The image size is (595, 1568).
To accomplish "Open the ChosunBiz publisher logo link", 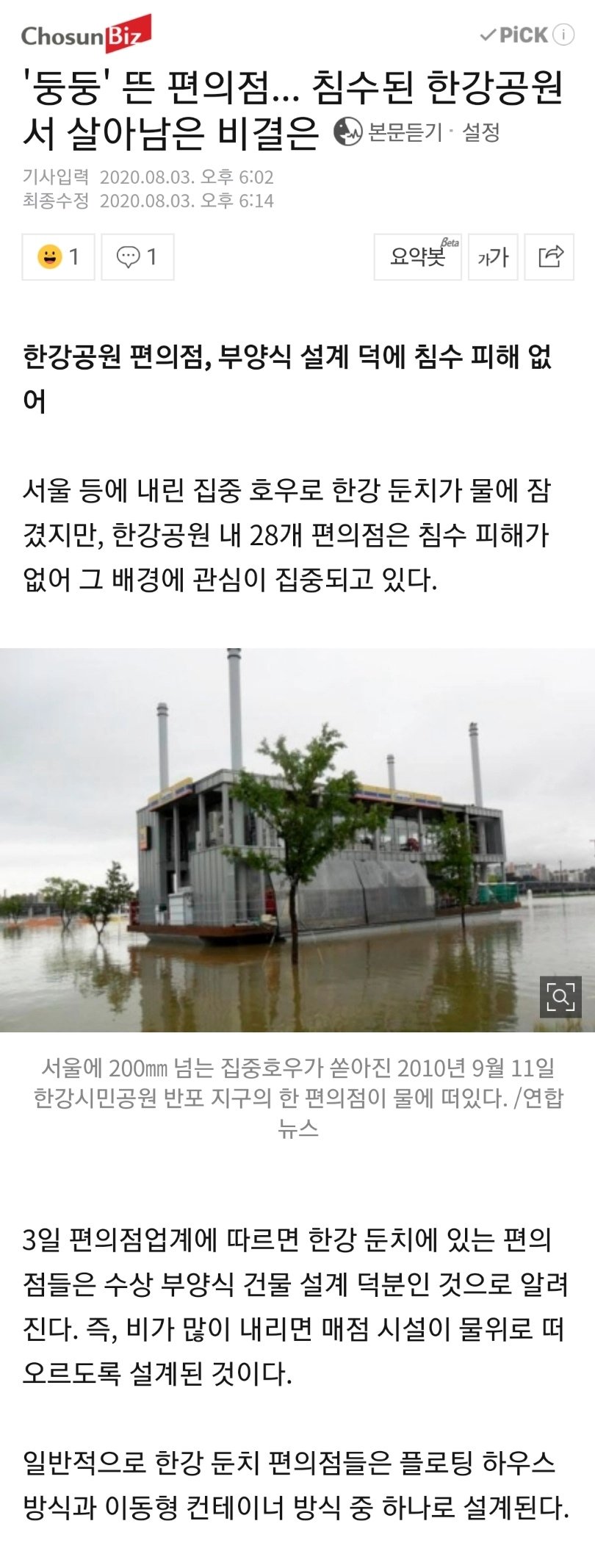I will pyautogui.click(x=86, y=35).
